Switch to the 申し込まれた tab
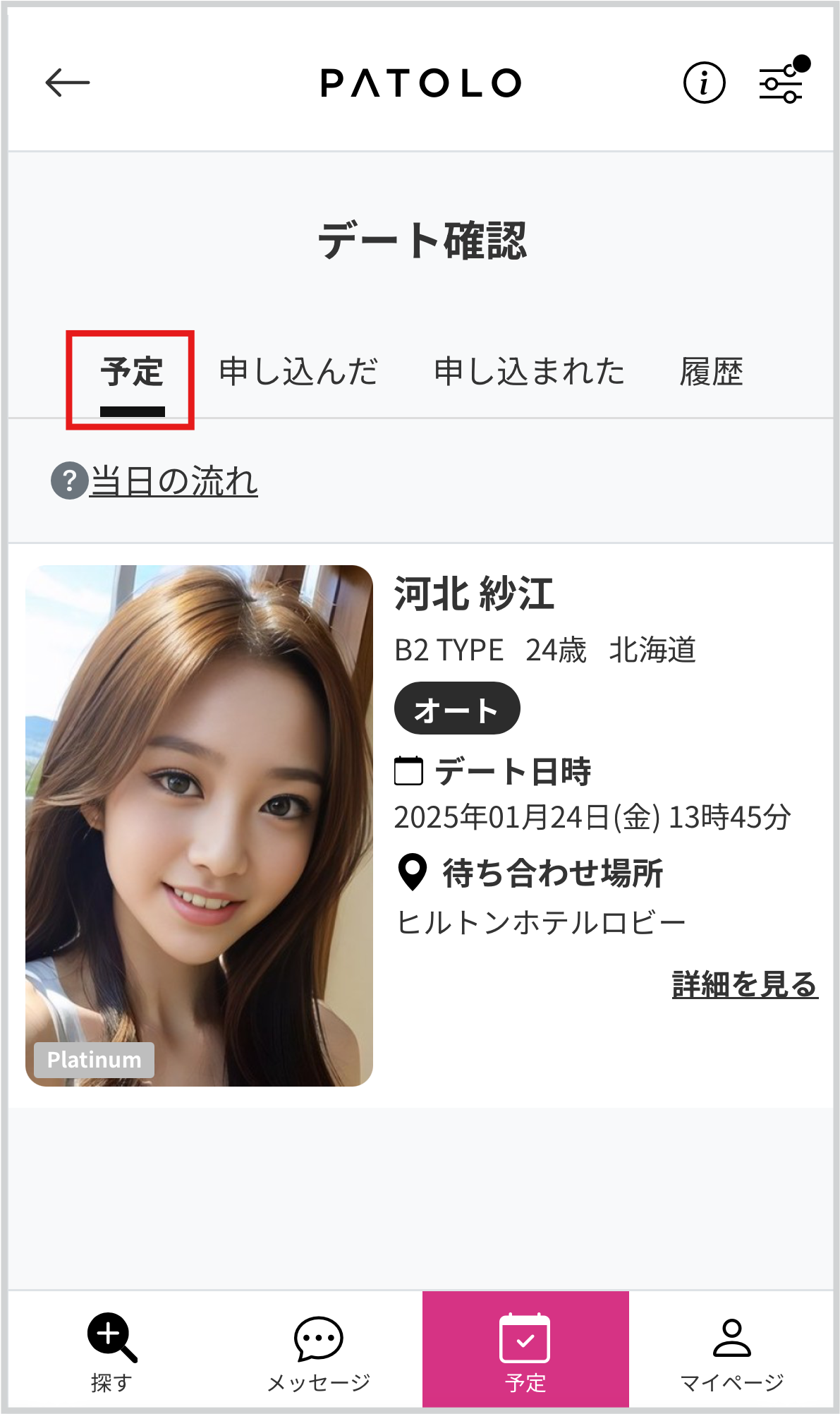The image size is (840, 1414). pos(529,372)
